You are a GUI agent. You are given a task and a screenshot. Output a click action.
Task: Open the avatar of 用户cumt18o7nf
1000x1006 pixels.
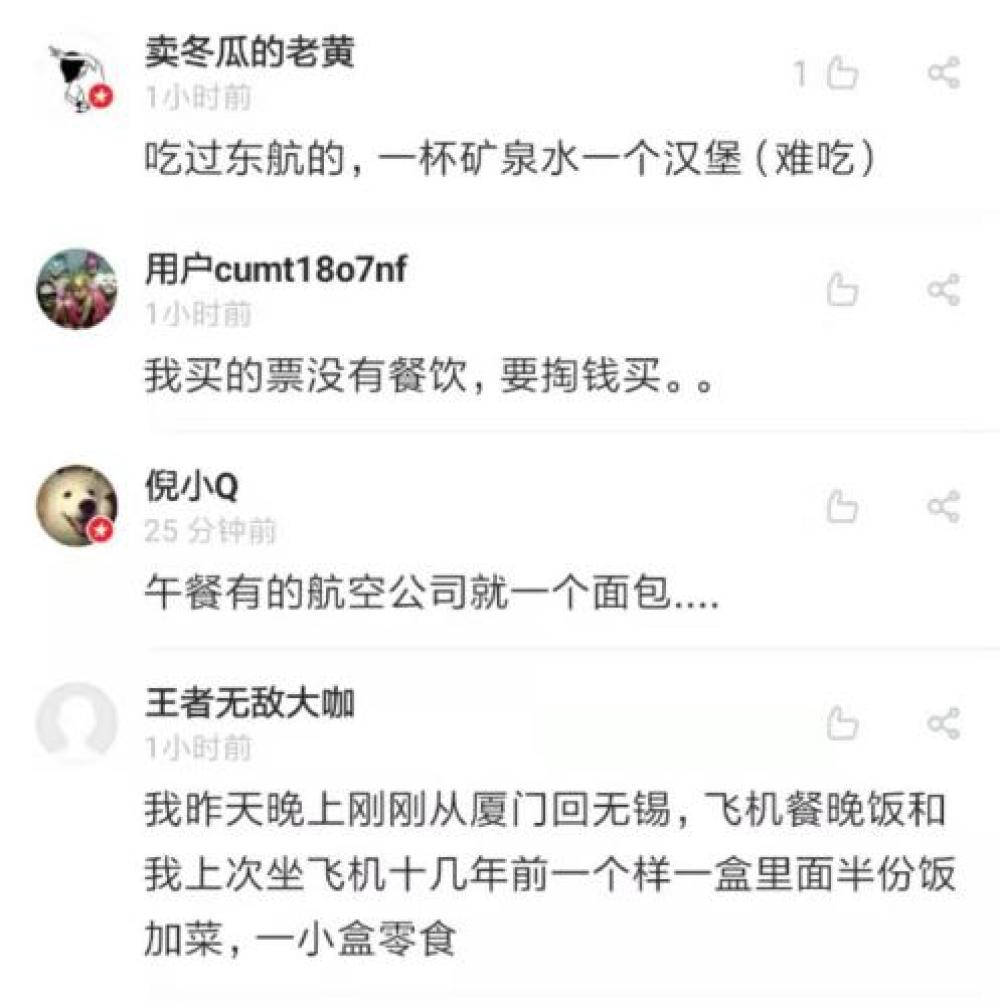pos(77,289)
